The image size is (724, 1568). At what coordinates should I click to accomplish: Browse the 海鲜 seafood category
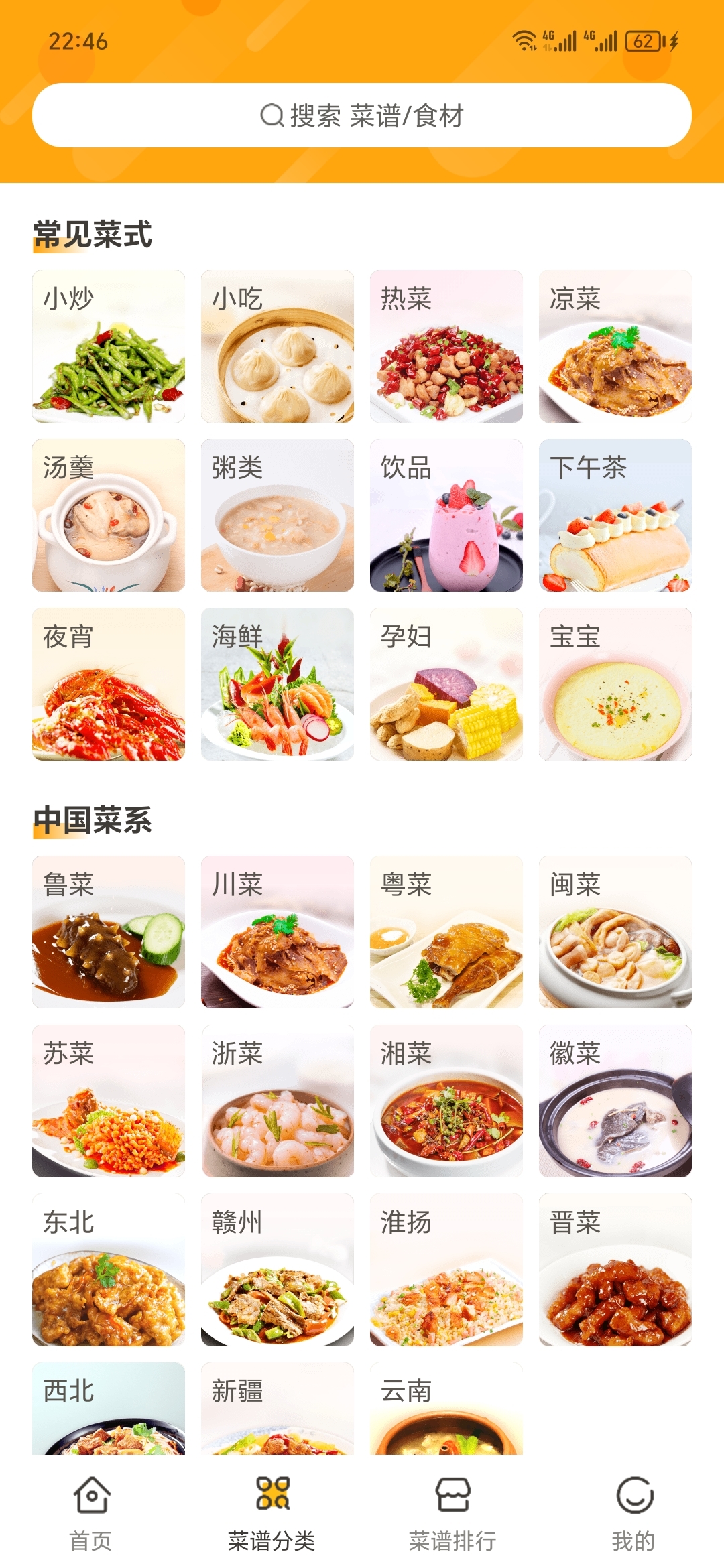click(278, 684)
